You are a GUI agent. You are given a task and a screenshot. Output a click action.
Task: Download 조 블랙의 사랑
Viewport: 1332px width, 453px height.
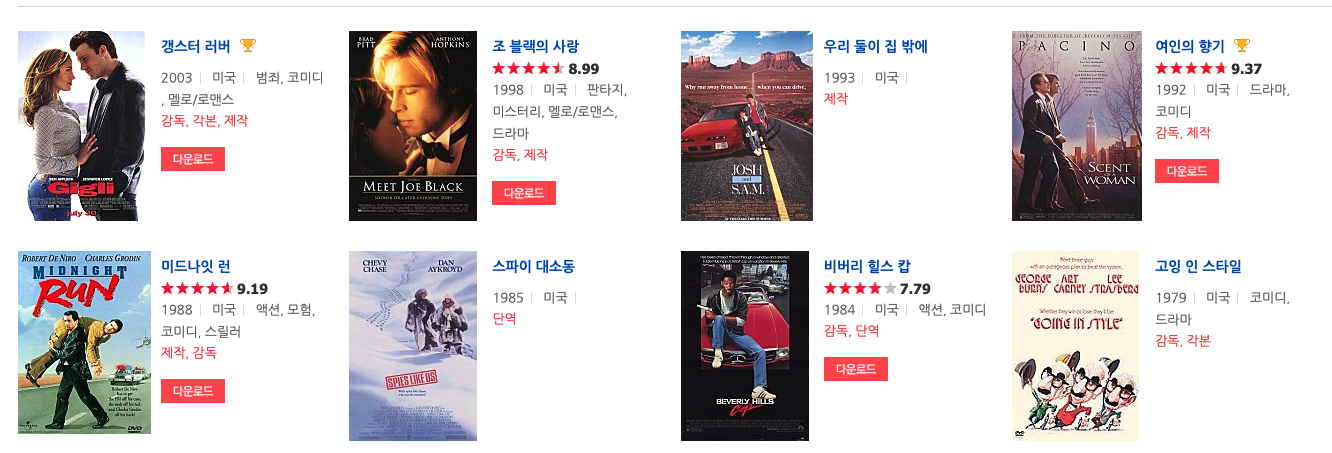tap(523, 193)
